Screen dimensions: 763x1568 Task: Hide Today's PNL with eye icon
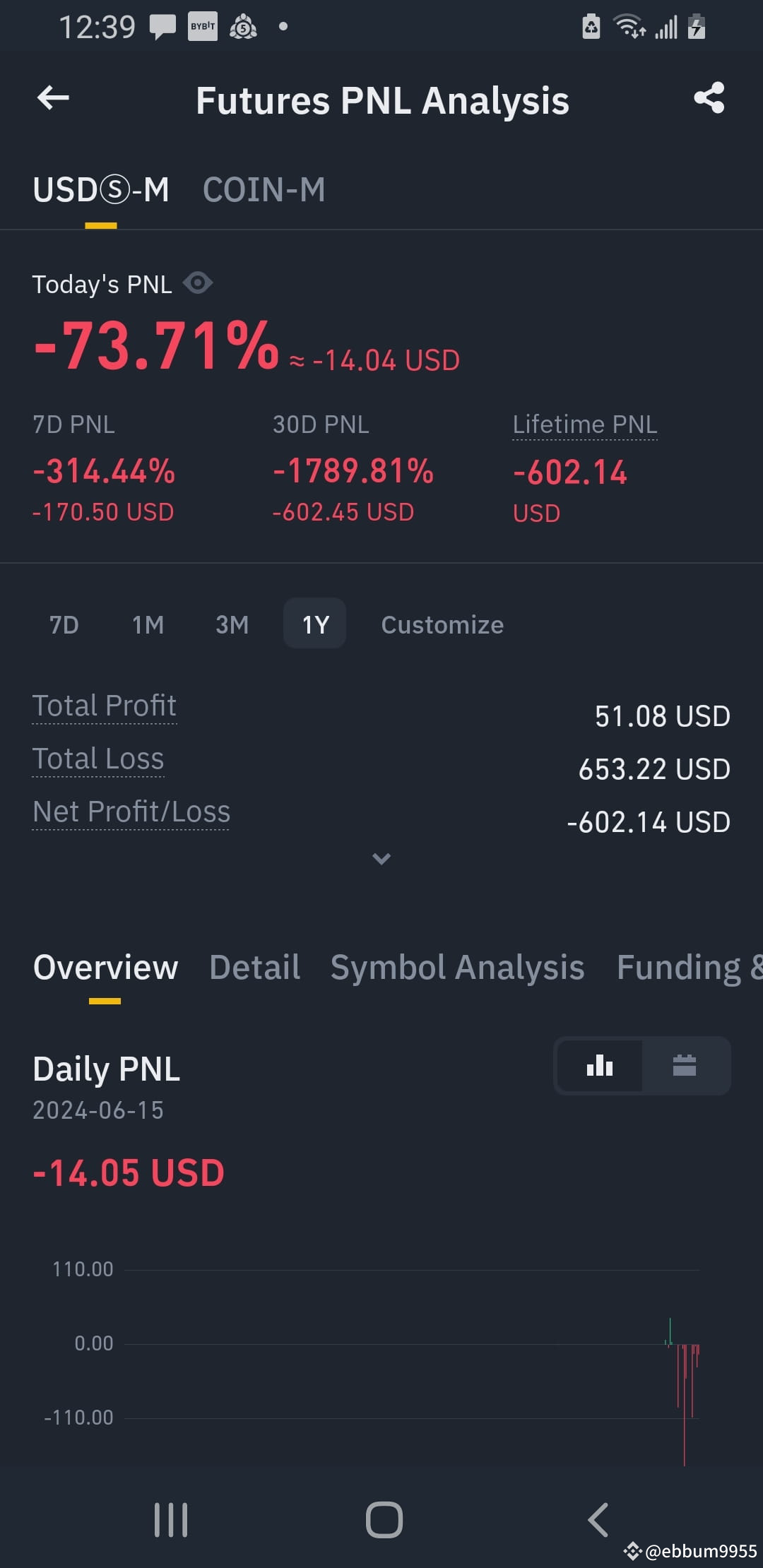(198, 283)
